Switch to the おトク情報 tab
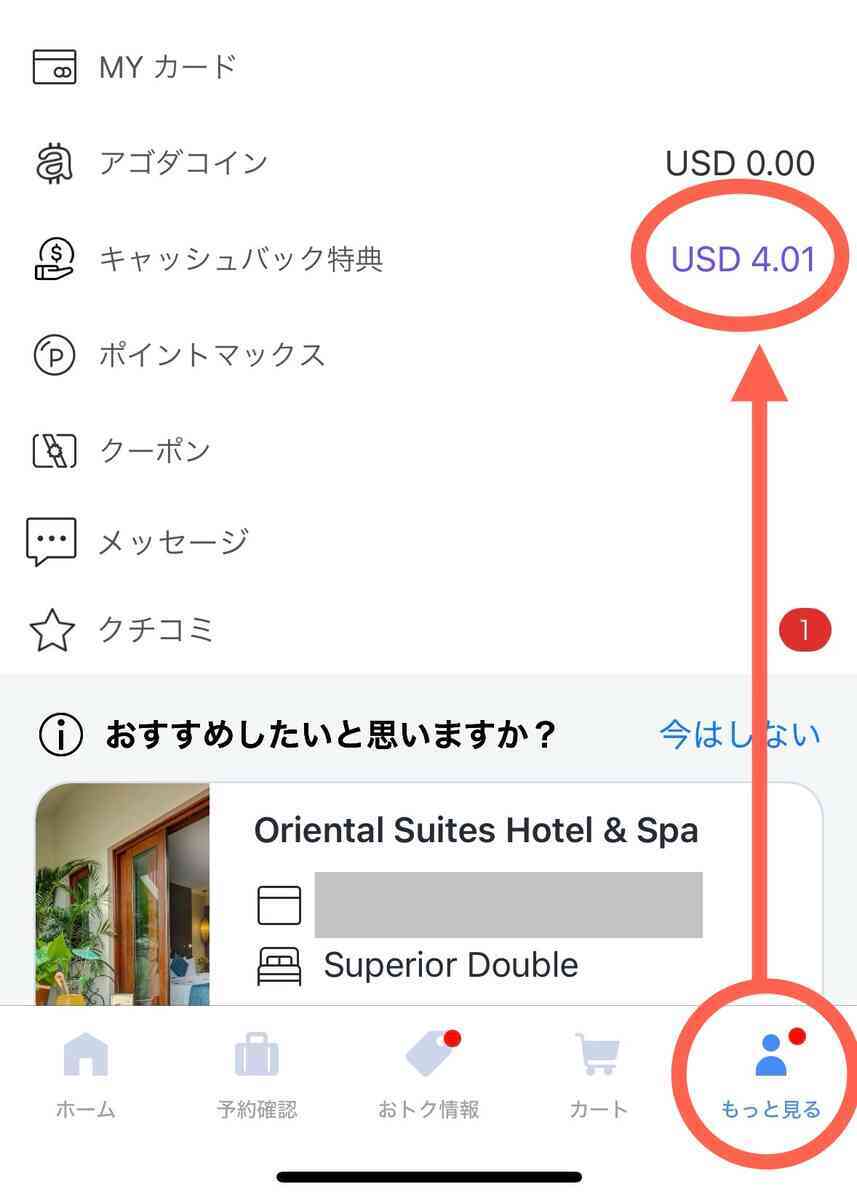Image resolution: width=857 pixels, height=1200 pixels. point(428,1075)
